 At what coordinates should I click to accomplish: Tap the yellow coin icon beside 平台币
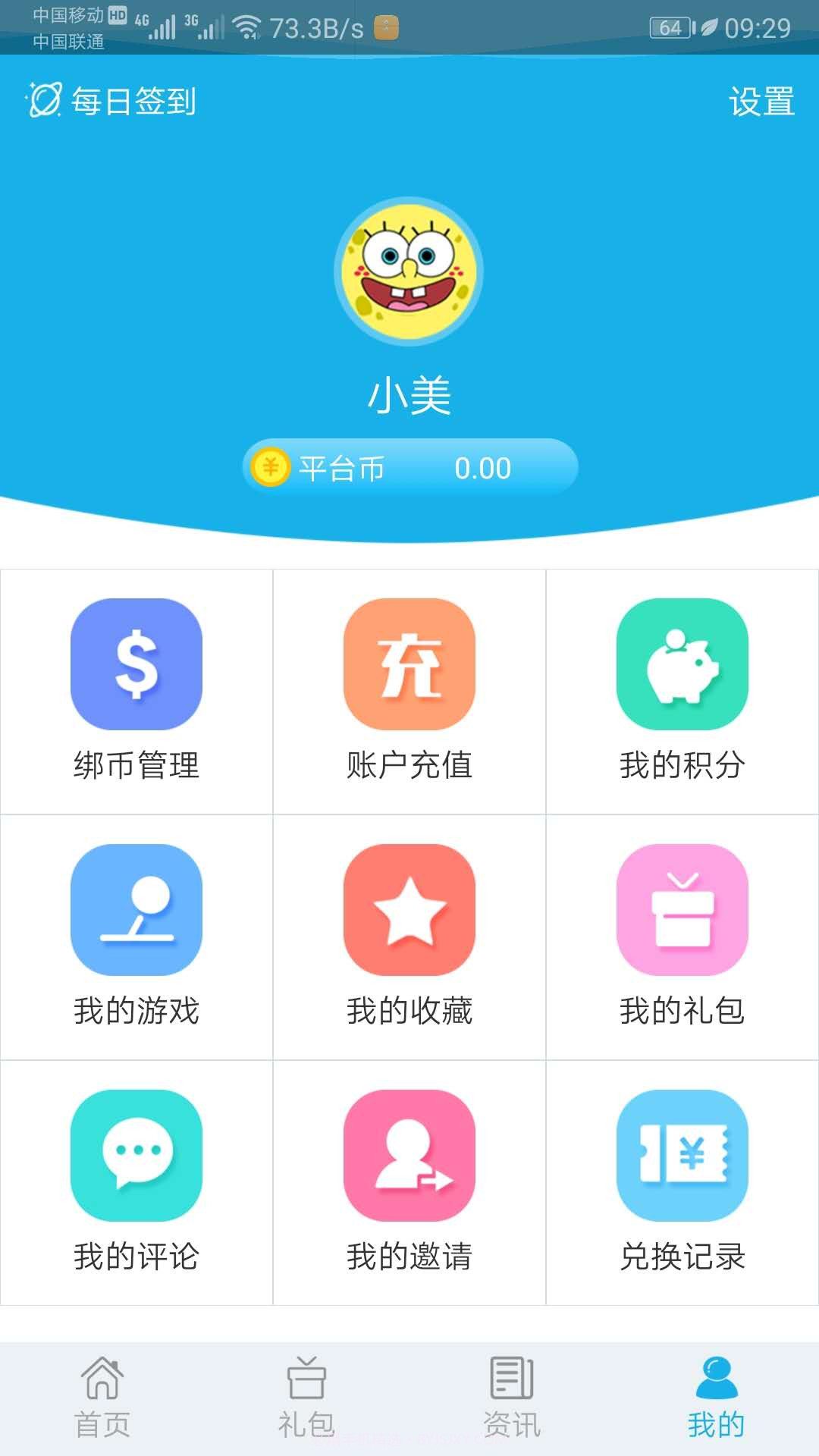tap(271, 467)
